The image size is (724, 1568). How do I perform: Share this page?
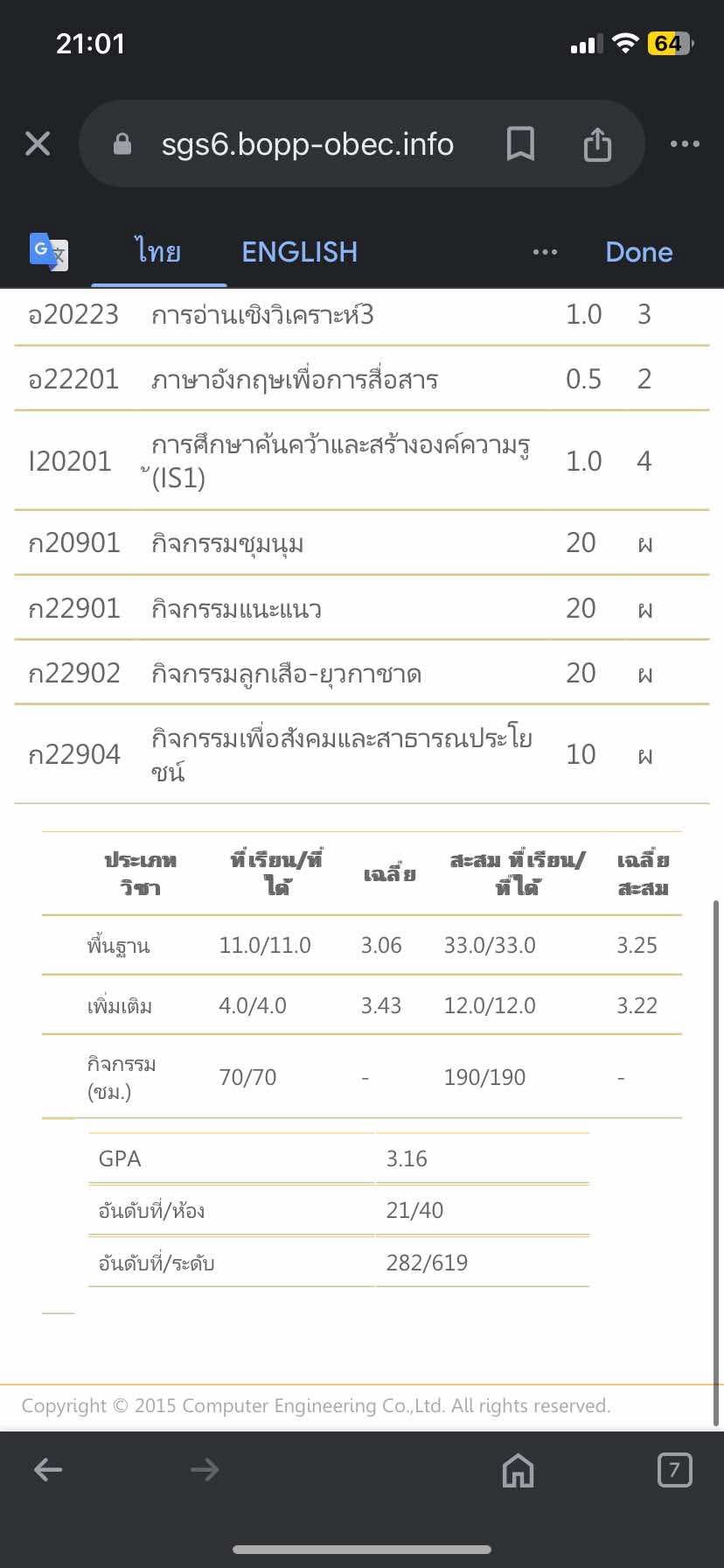pyautogui.click(x=597, y=143)
